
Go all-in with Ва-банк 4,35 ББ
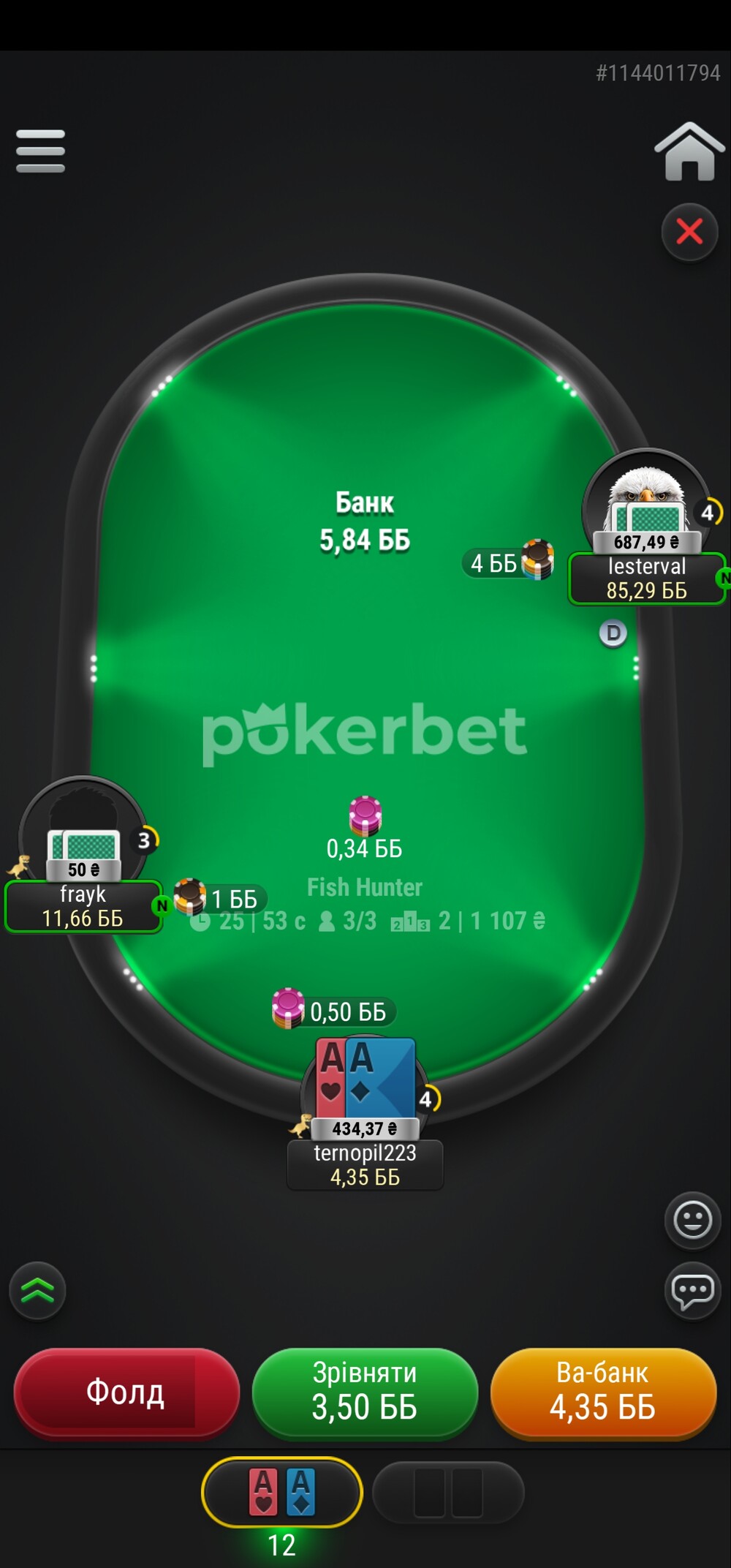tap(603, 1392)
